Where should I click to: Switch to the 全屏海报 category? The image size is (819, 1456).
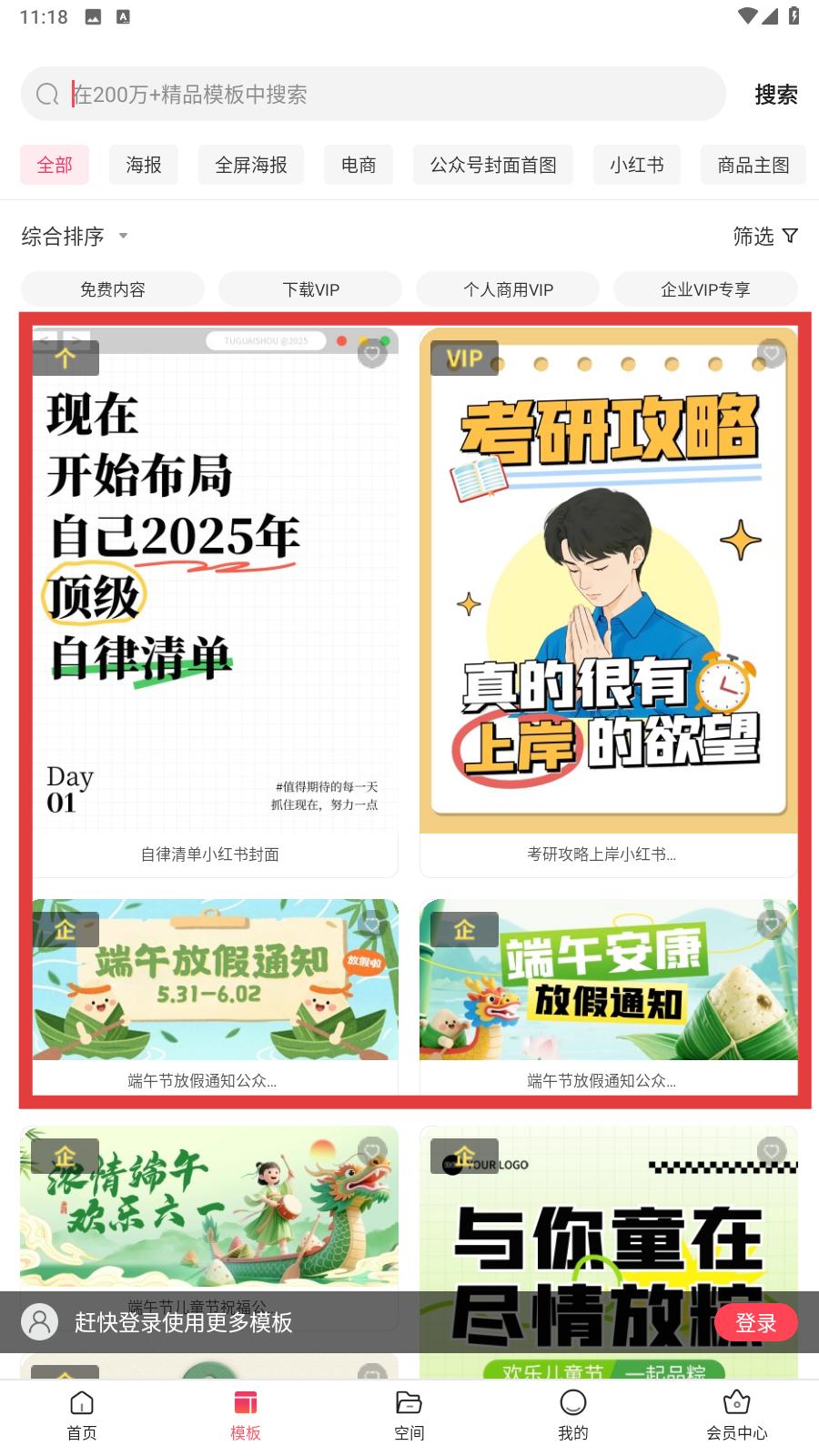251,165
